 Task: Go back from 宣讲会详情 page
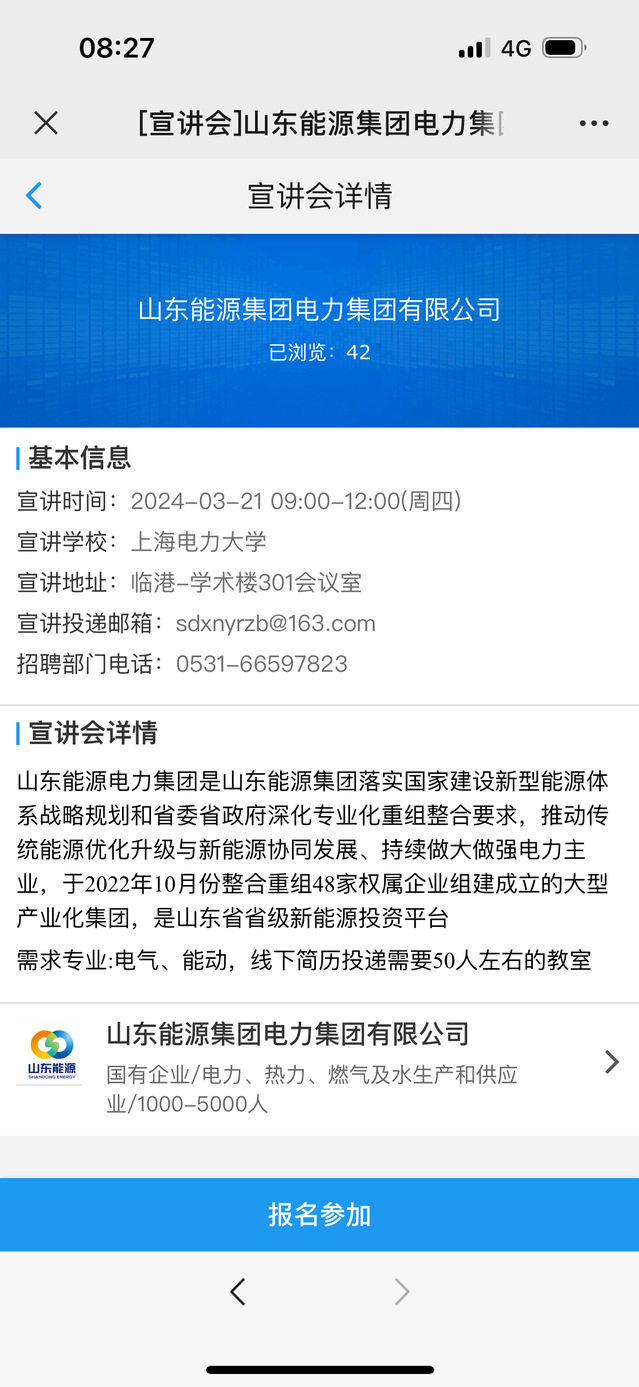(x=34, y=195)
